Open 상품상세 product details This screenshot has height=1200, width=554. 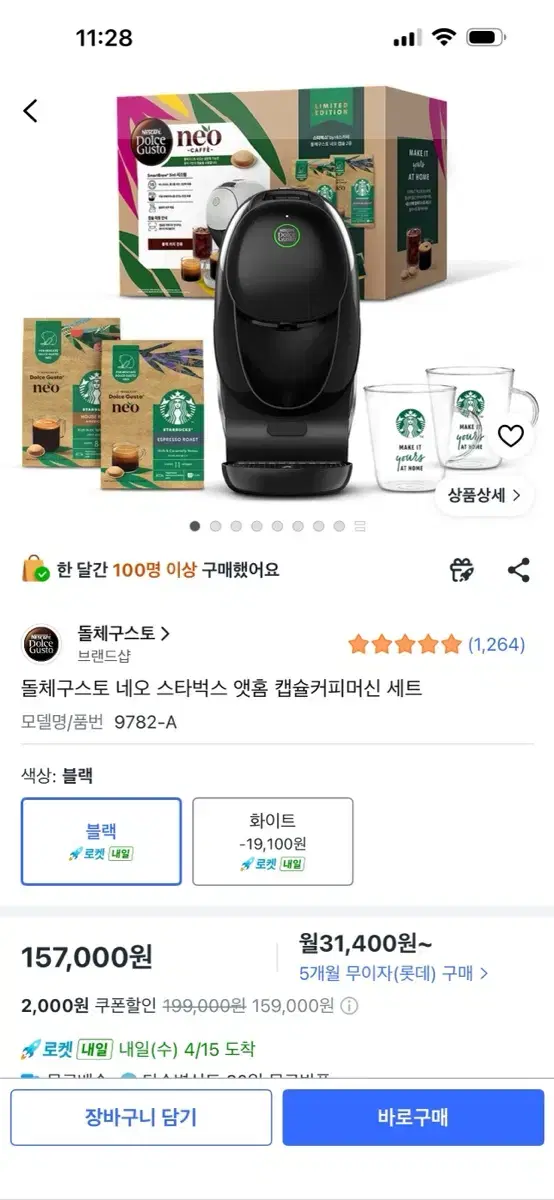pos(484,494)
